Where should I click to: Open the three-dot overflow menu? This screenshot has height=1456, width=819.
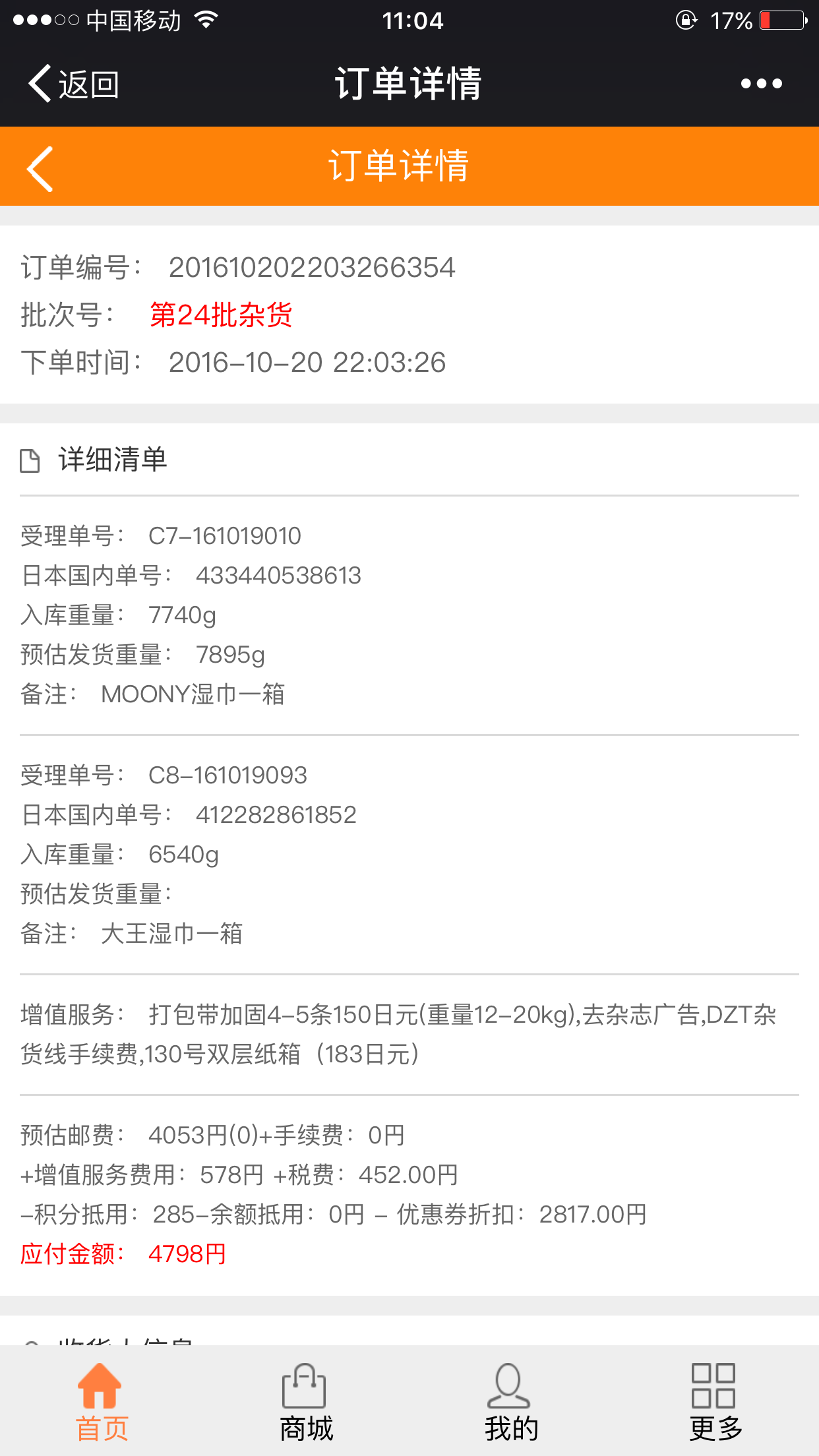761,84
